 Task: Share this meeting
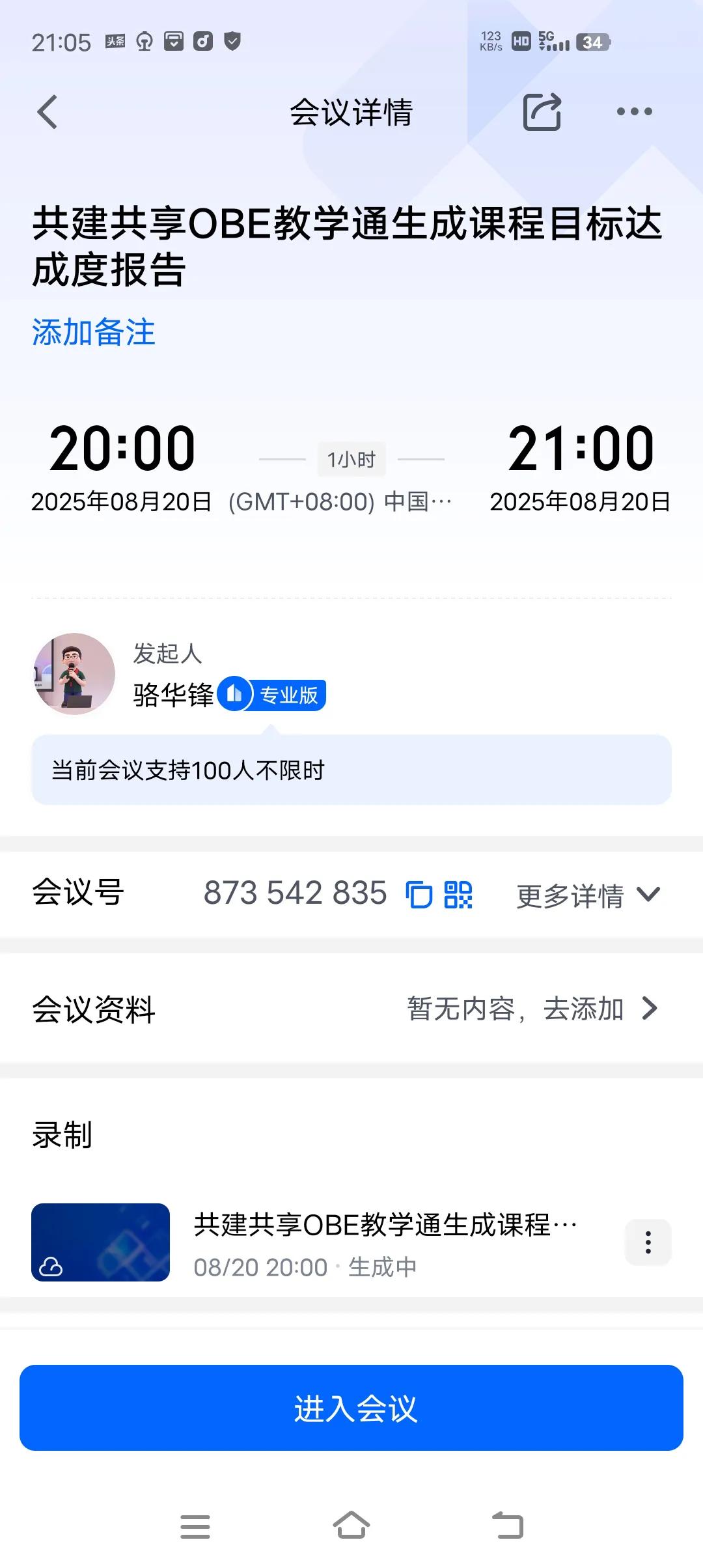[542, 112]
